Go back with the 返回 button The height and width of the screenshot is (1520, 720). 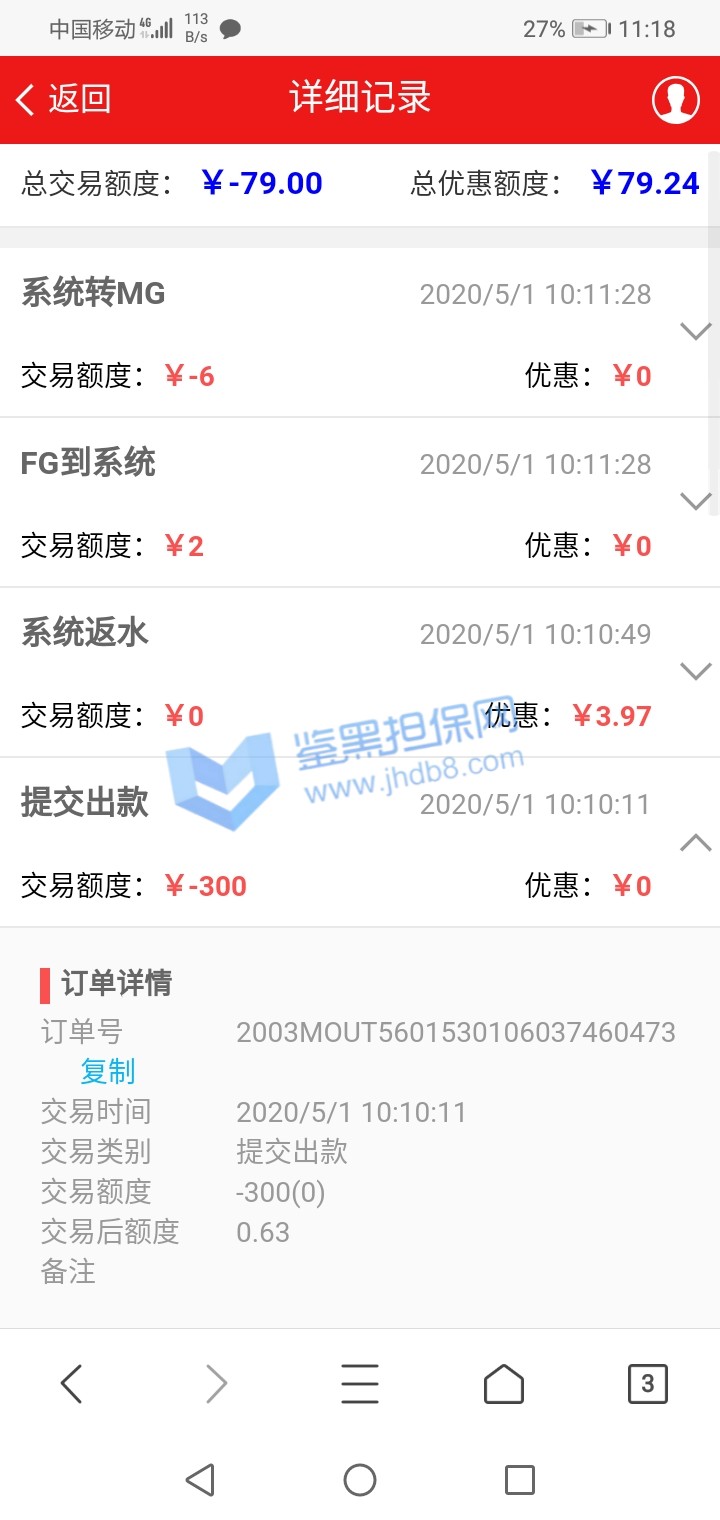pyautogui.click(x=63, y=99)
